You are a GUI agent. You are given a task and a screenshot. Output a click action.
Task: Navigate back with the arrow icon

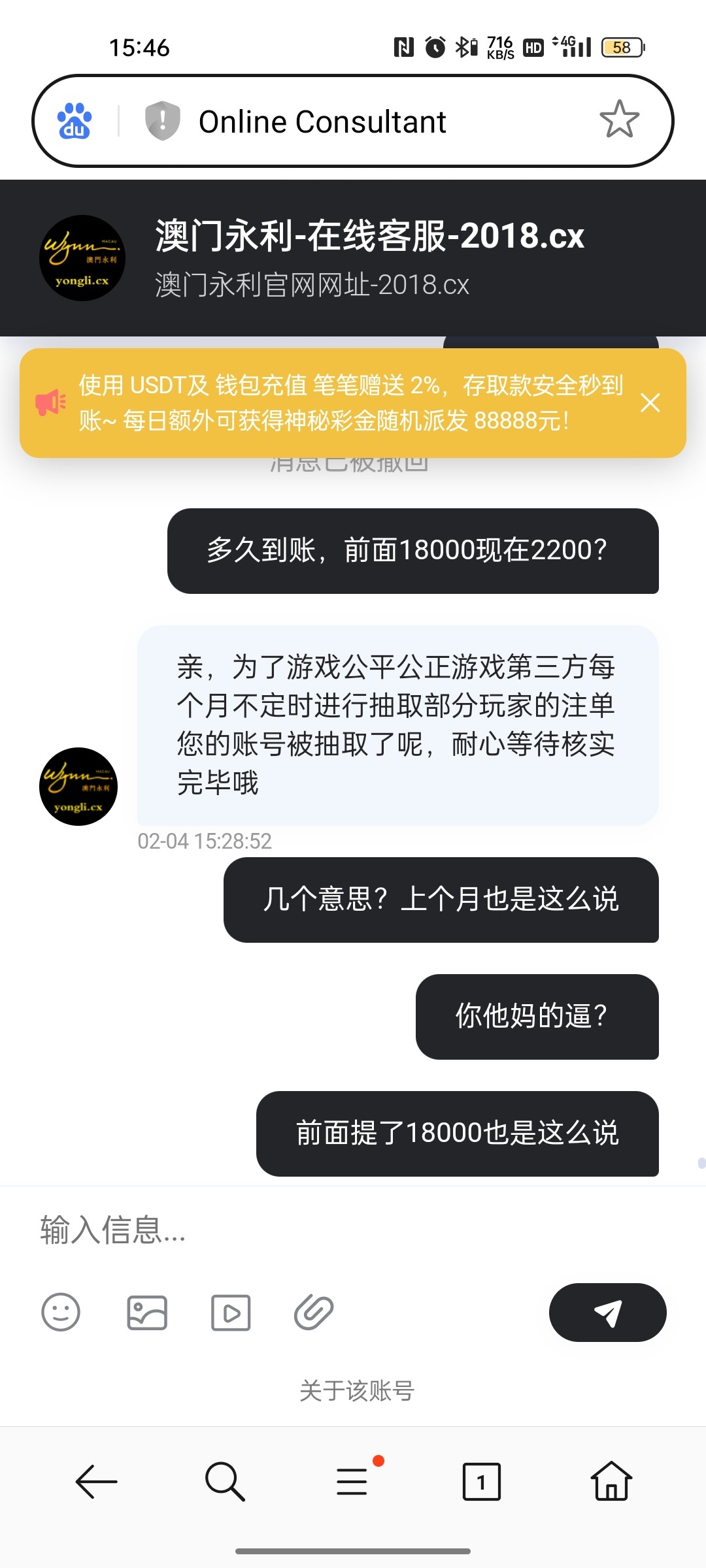[95, 1483]
